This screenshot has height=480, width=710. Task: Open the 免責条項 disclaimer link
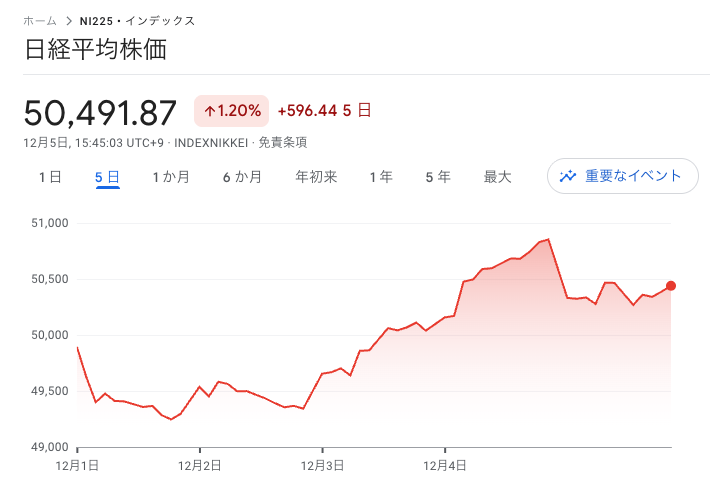283,142
